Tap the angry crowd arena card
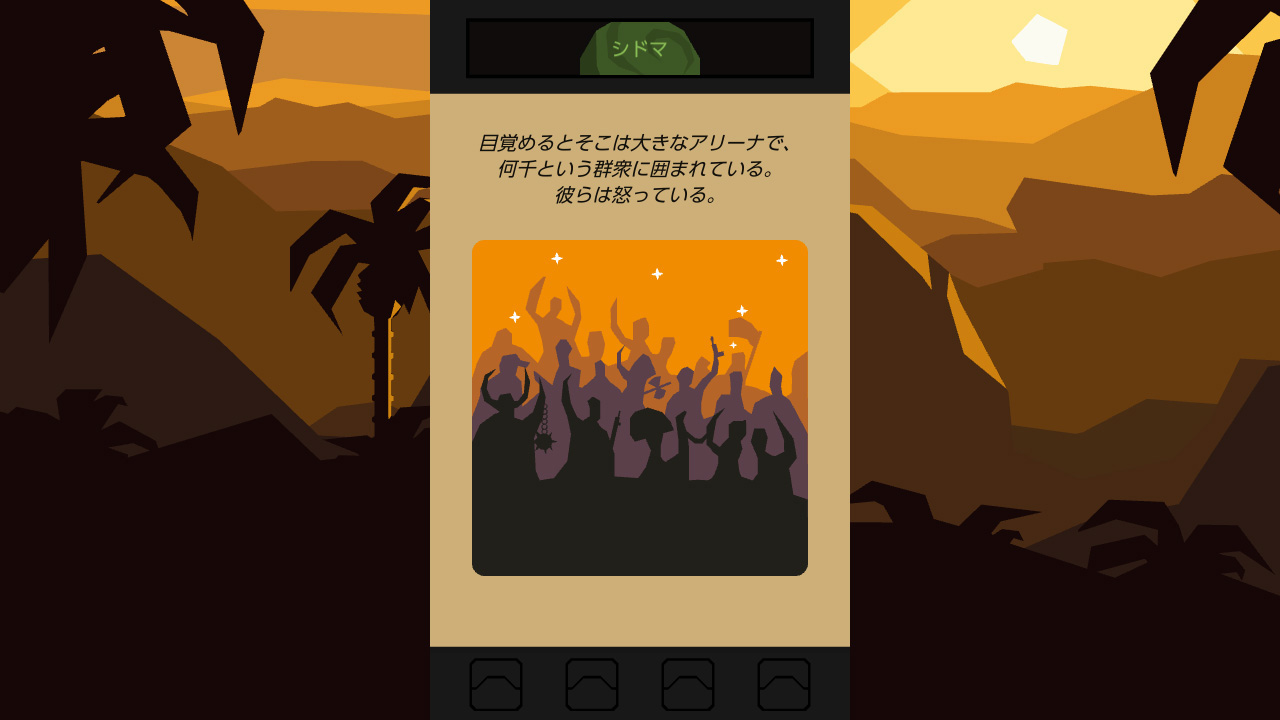This screenshot has height=720, width=1280. (x=640, y=408)
